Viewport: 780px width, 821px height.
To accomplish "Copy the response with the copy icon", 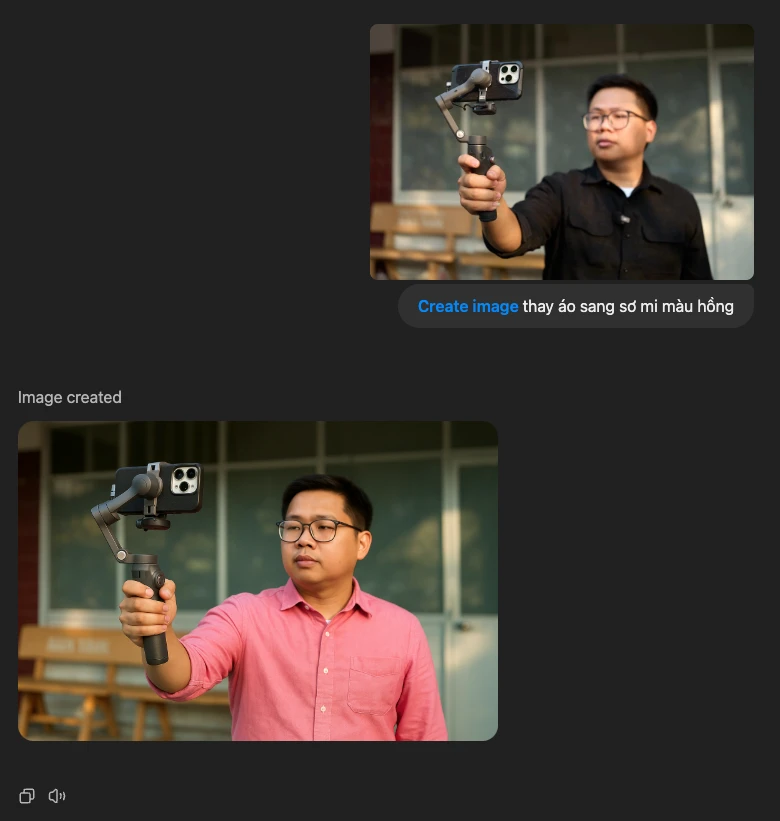I will pos(27,796).
